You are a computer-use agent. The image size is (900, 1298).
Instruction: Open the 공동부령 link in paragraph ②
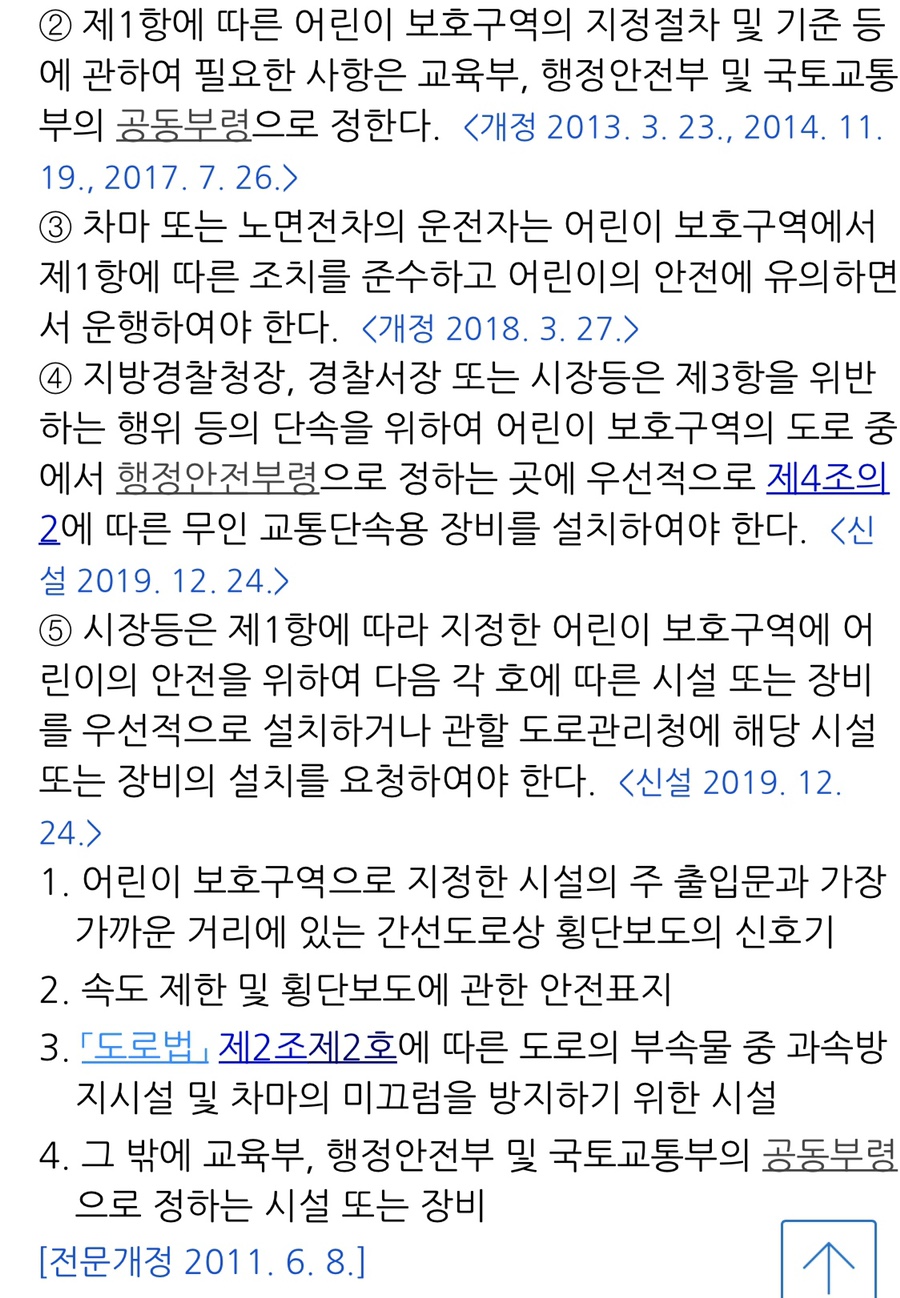pyautogui.click(x=183, y=127)
